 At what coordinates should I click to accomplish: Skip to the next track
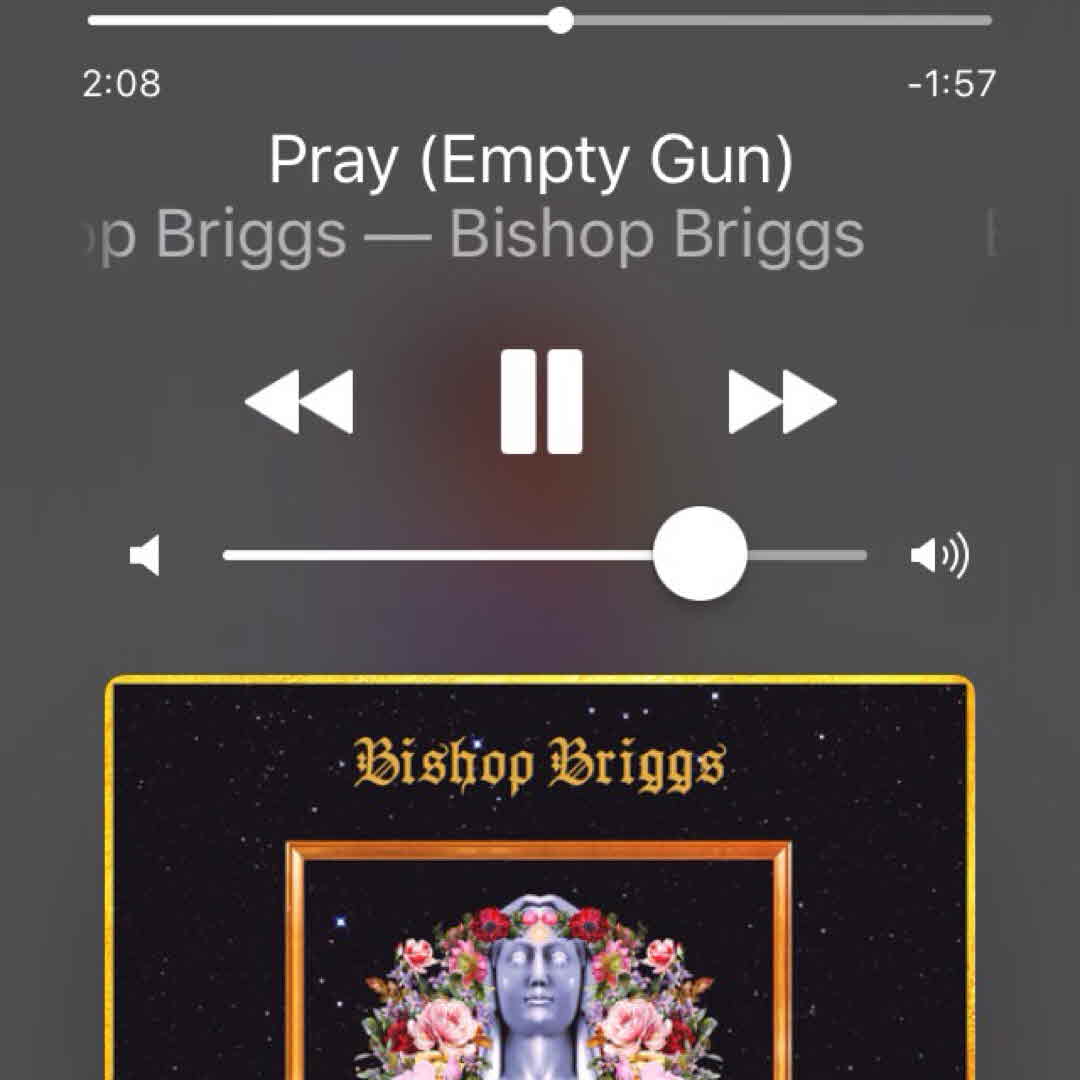(x=781, y=401)
